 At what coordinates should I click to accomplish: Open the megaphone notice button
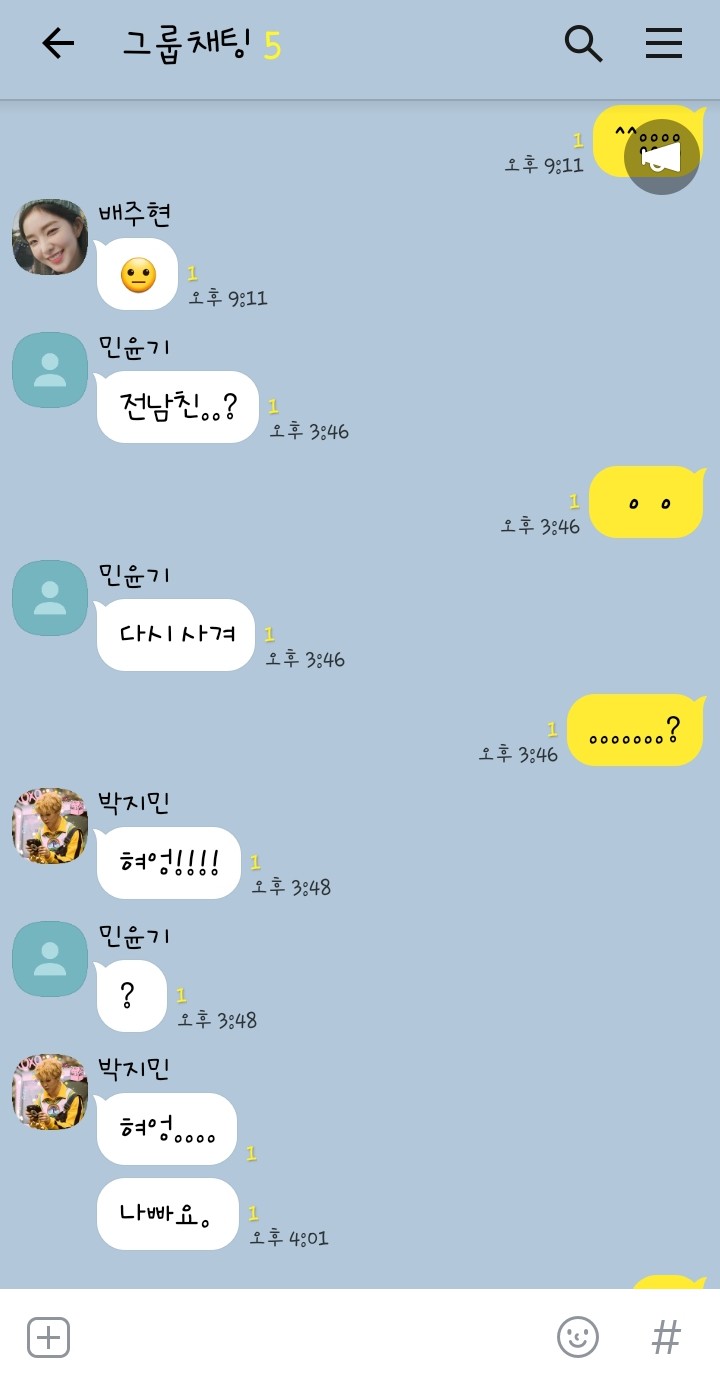tap(661, 157)
